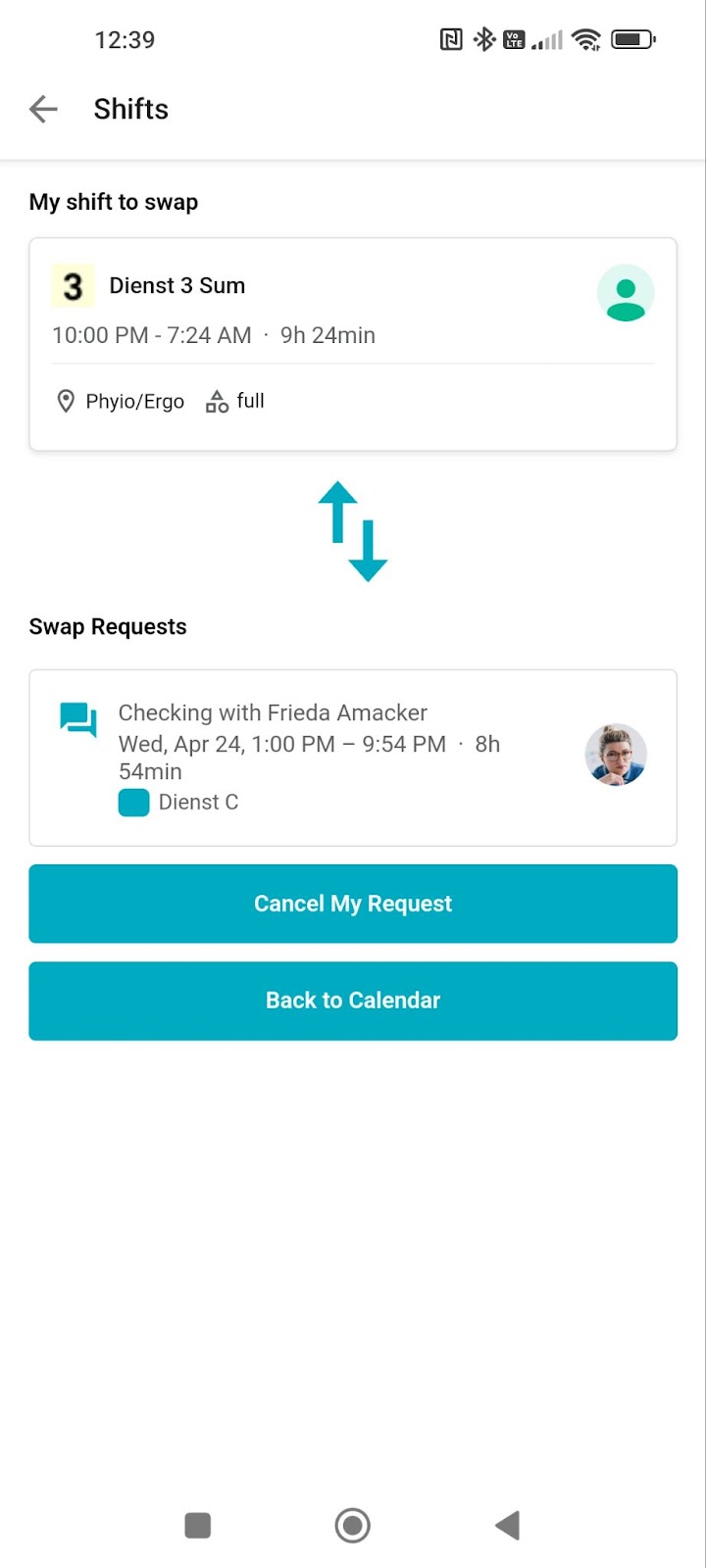Go back from the Shifts screen
Screen dimensions: 706x1568
[x=44, y=109]
